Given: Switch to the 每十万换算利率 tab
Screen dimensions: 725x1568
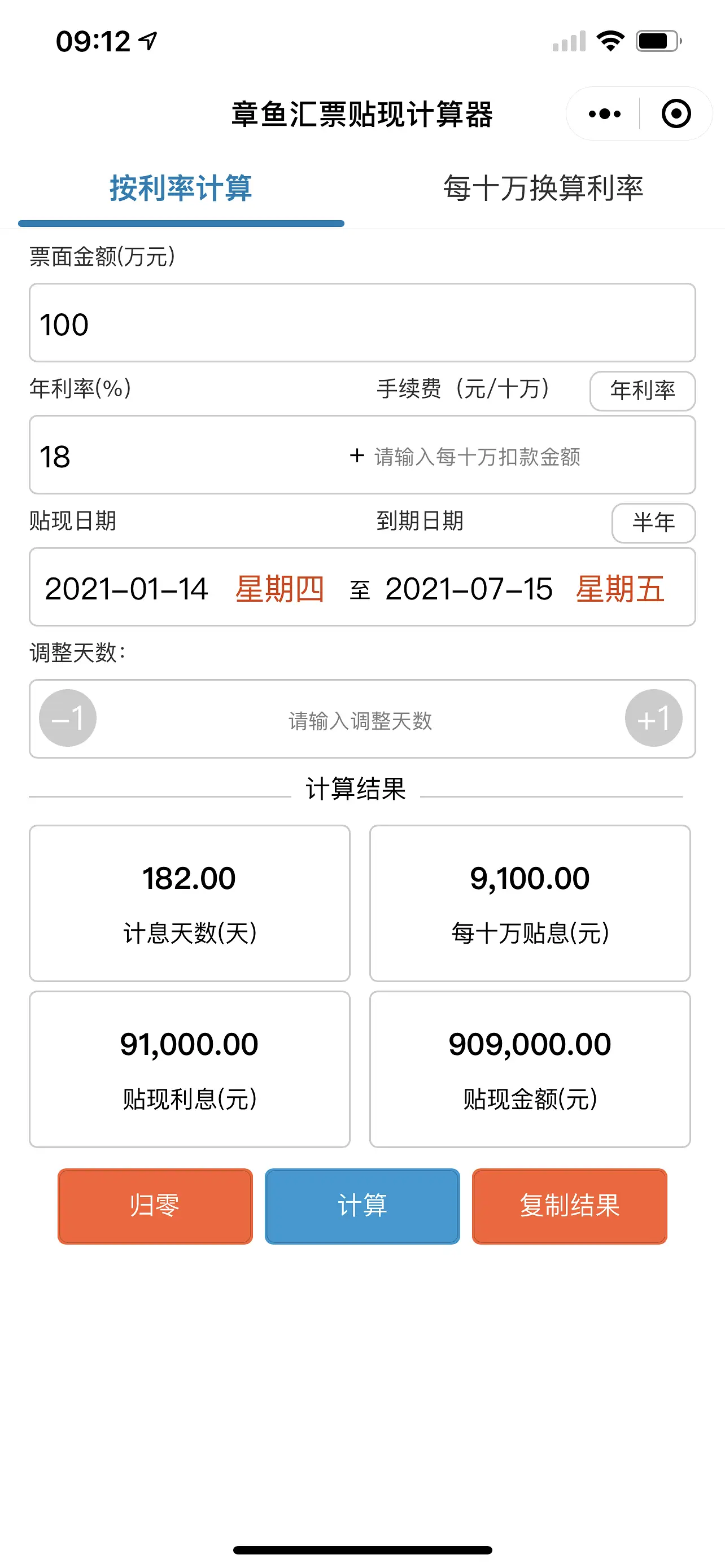Looking at the screenshot, I should click(x=543, y=188).
